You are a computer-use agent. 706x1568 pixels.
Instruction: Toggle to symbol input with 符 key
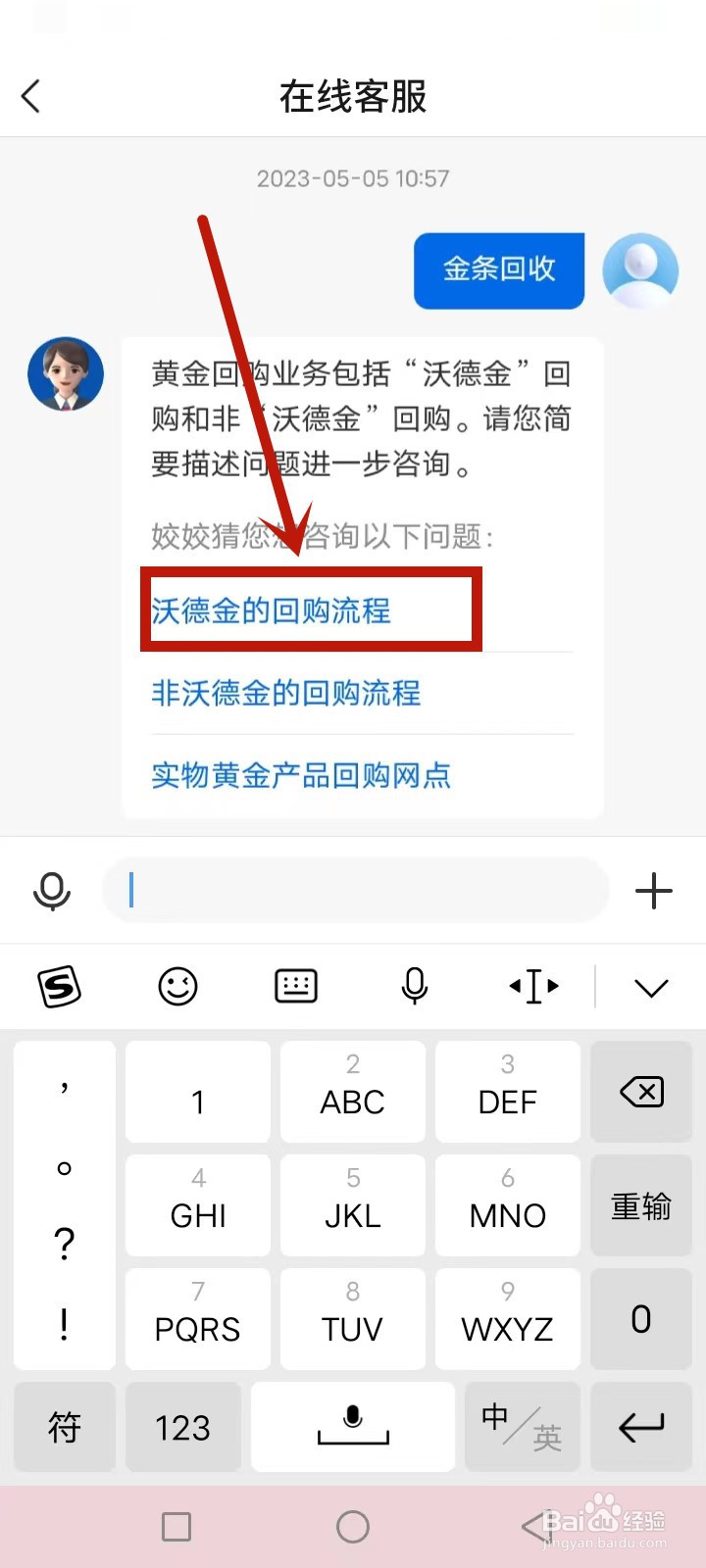64,1427
